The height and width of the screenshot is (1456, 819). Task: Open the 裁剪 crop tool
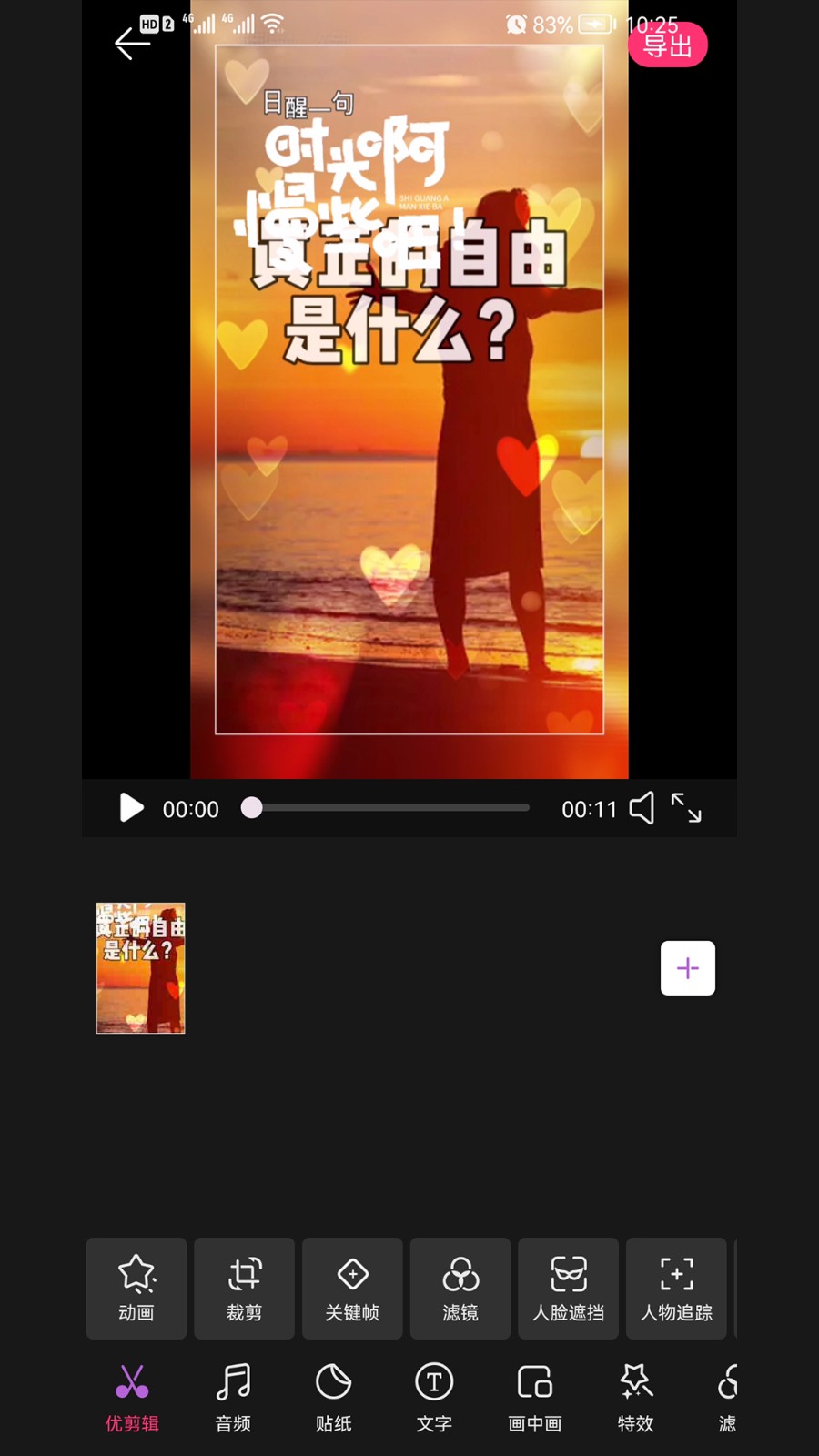coord(244,1288)
